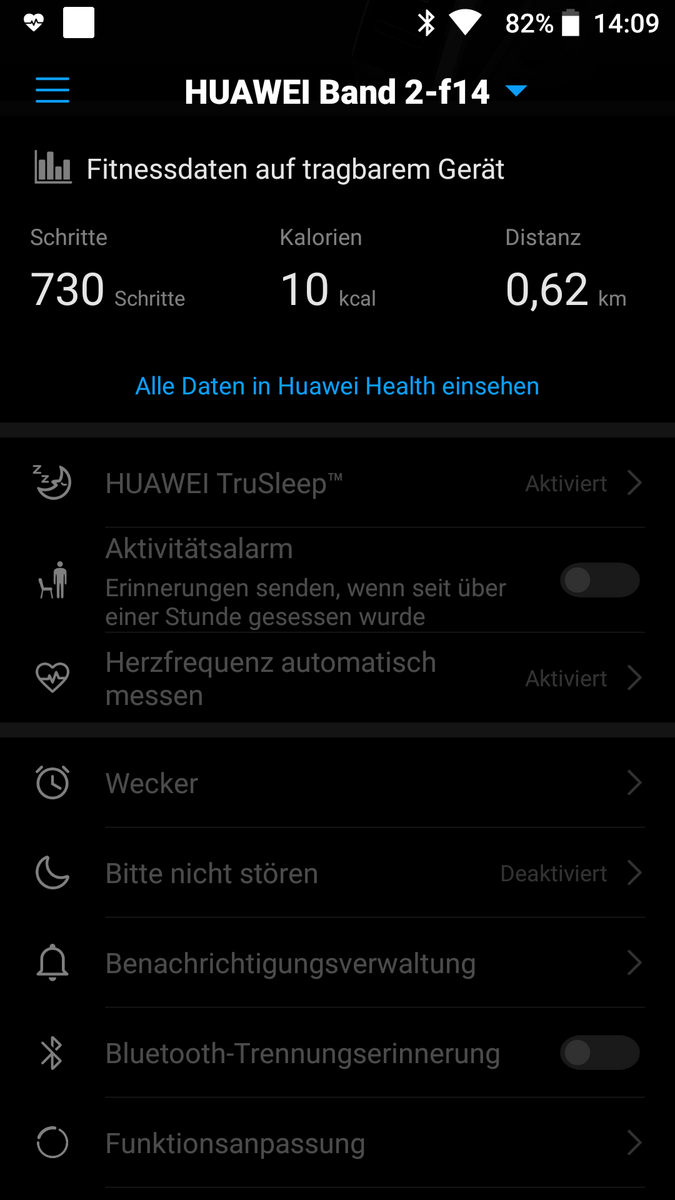675x1200 pixels.
Task: Open the Wecker alarm settings
Action: click(x=337, y=783)
